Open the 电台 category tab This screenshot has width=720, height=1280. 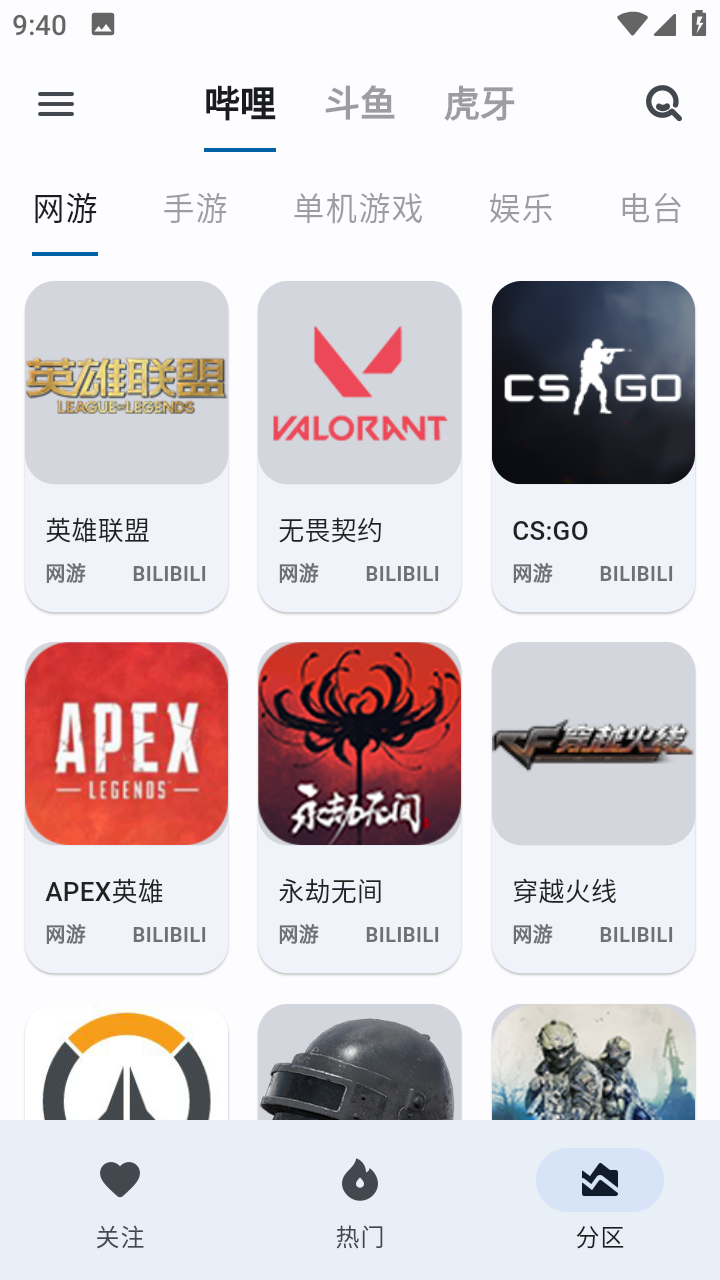651,208
